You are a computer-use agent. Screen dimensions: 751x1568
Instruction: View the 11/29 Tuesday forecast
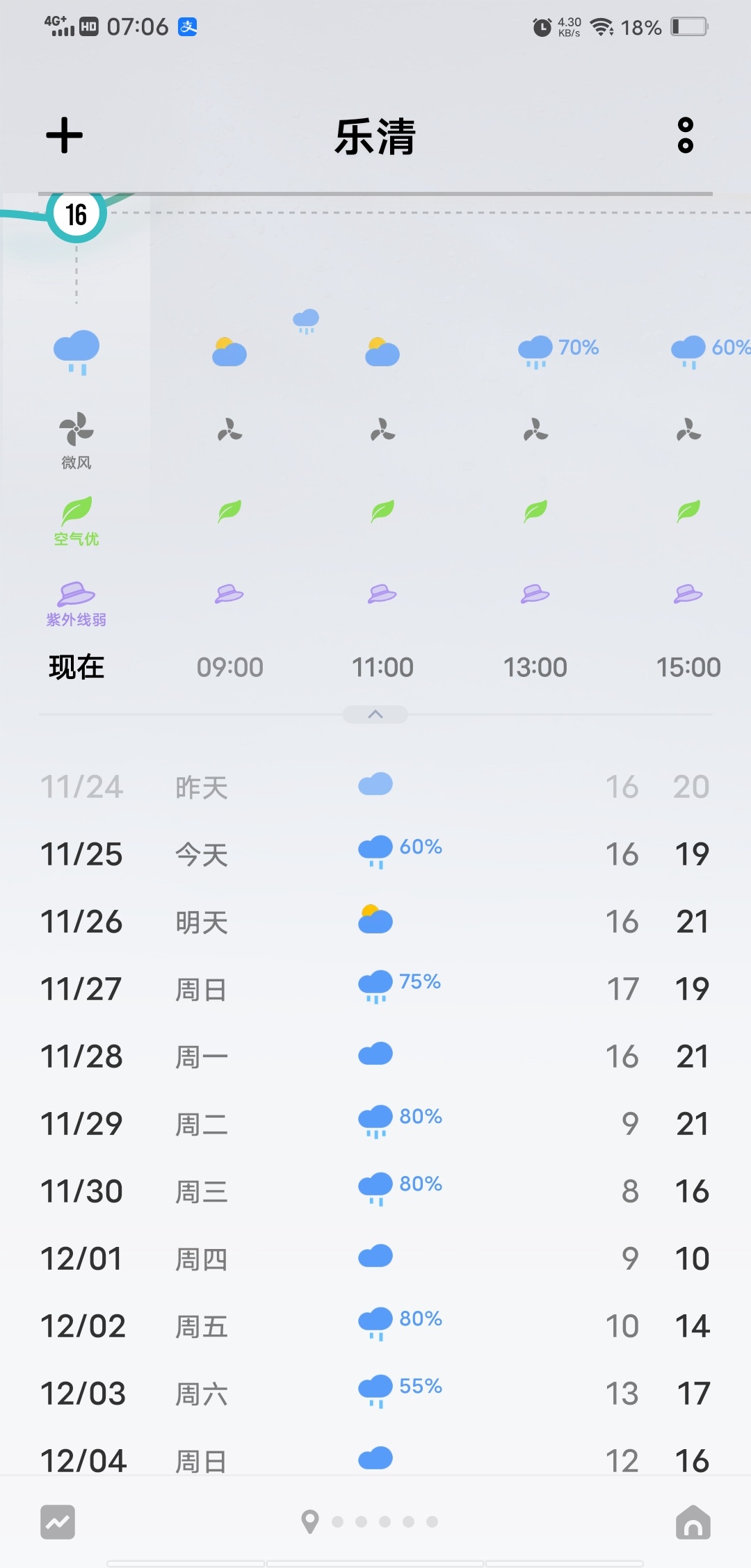[375, 1124]
